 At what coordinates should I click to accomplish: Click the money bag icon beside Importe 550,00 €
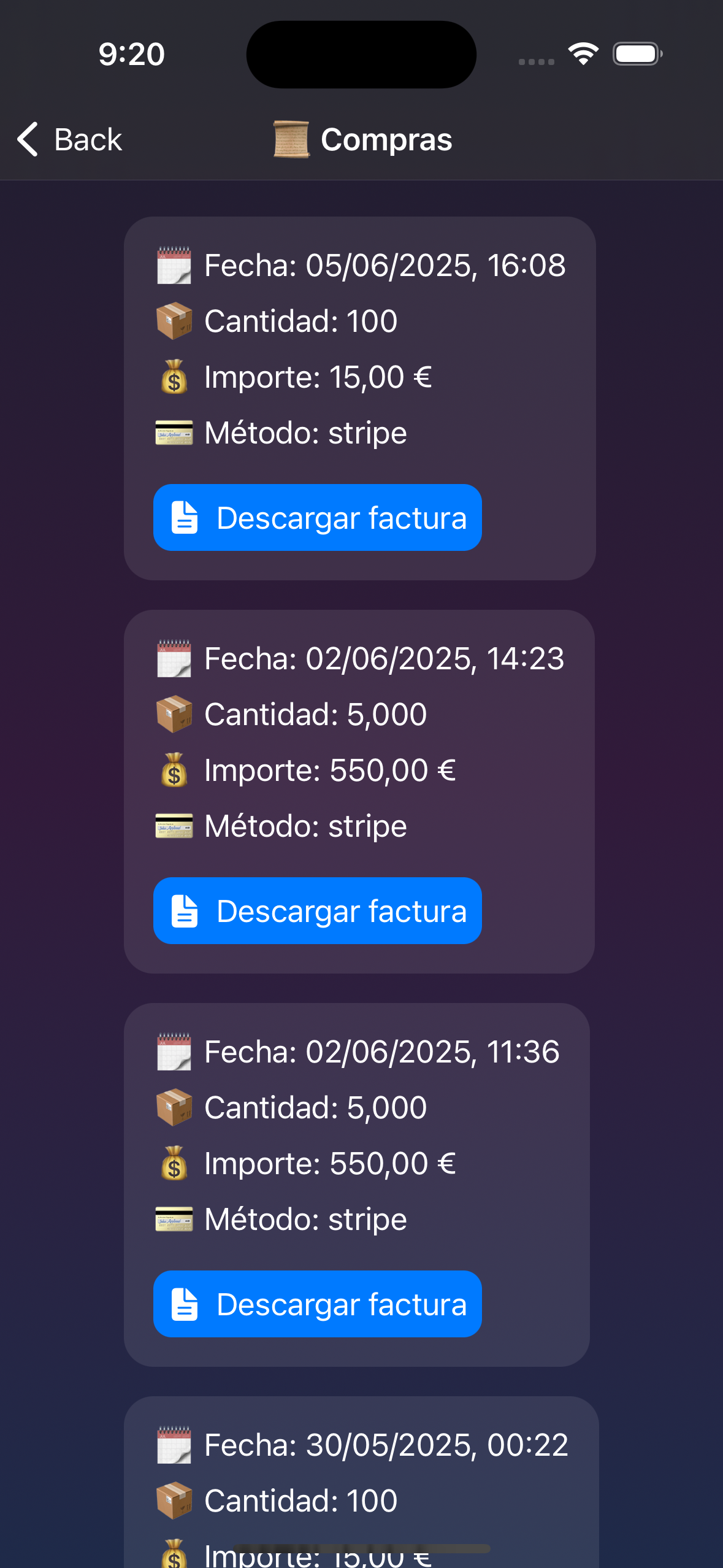point(175,770)
